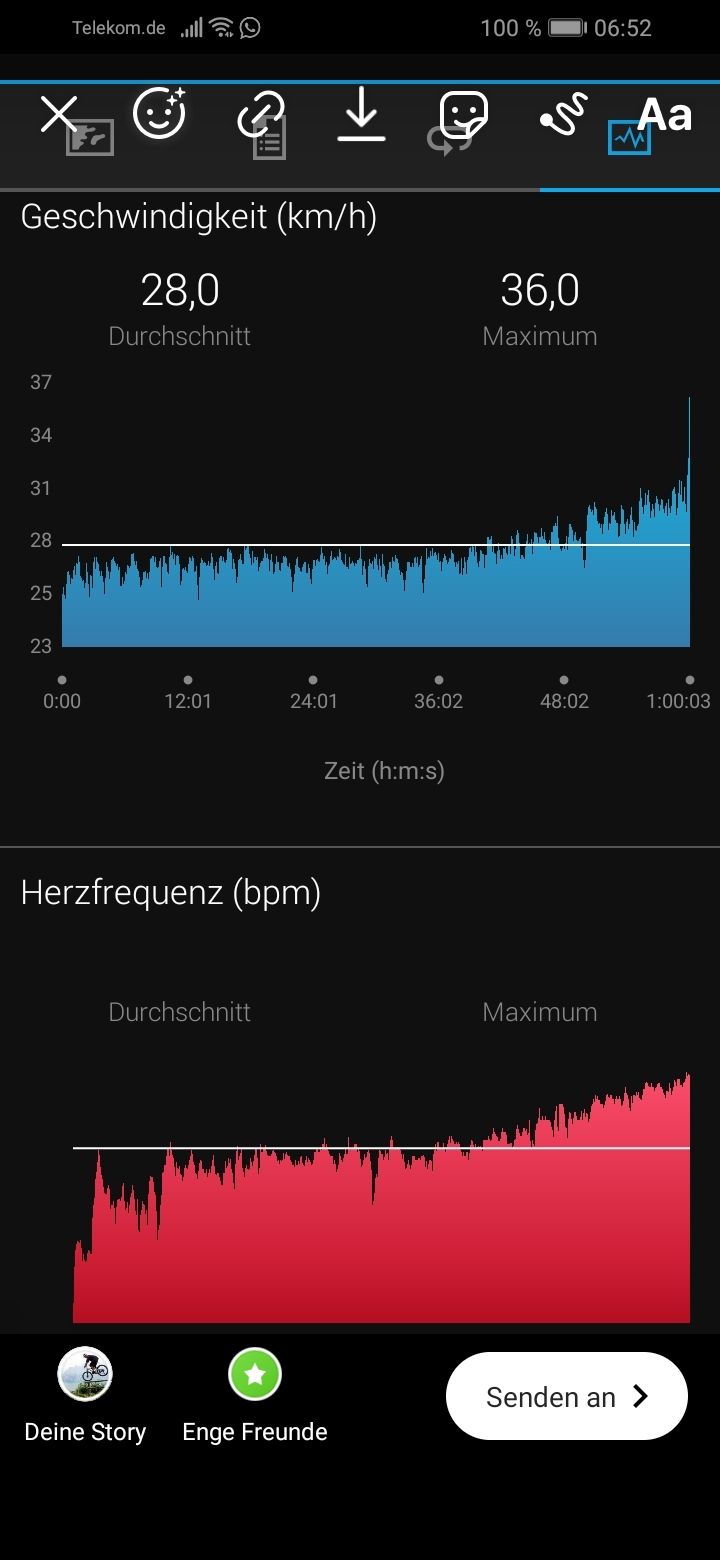Open the face effects icon

point(159,114)
